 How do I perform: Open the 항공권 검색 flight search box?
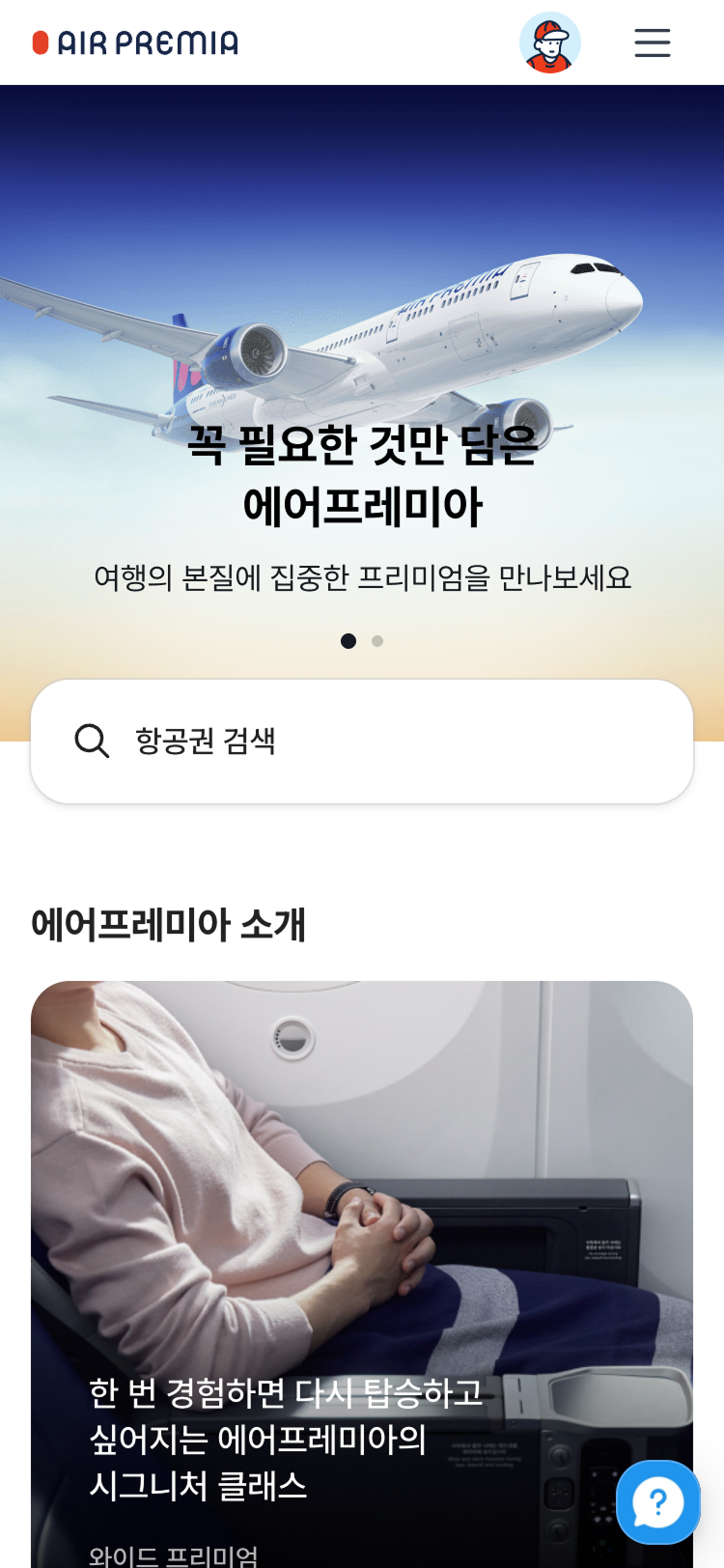pyautogui.click(x=362, y=742)
